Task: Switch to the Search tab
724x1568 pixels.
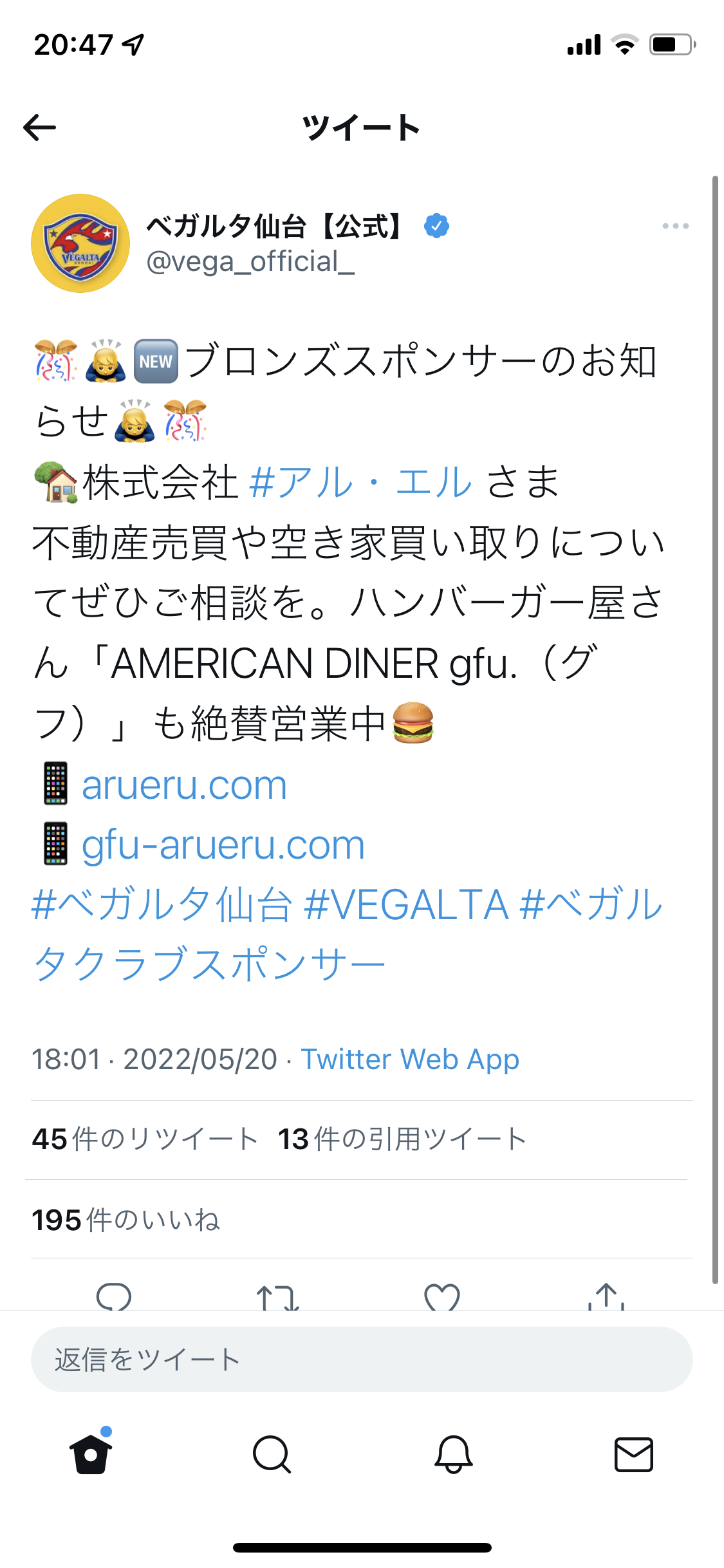Action: (x=272, y=1454)
